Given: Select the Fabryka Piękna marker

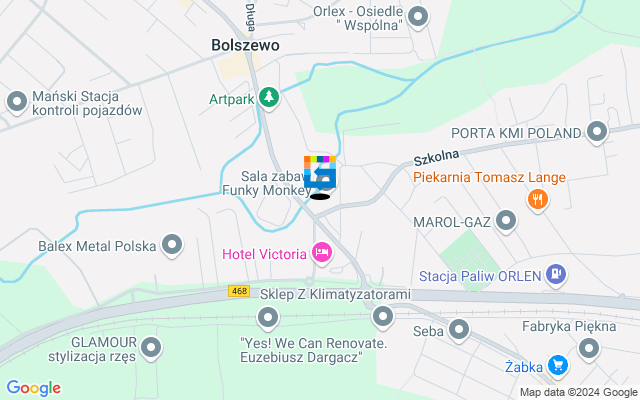Looking at the screenshot, I should [589, 347].
